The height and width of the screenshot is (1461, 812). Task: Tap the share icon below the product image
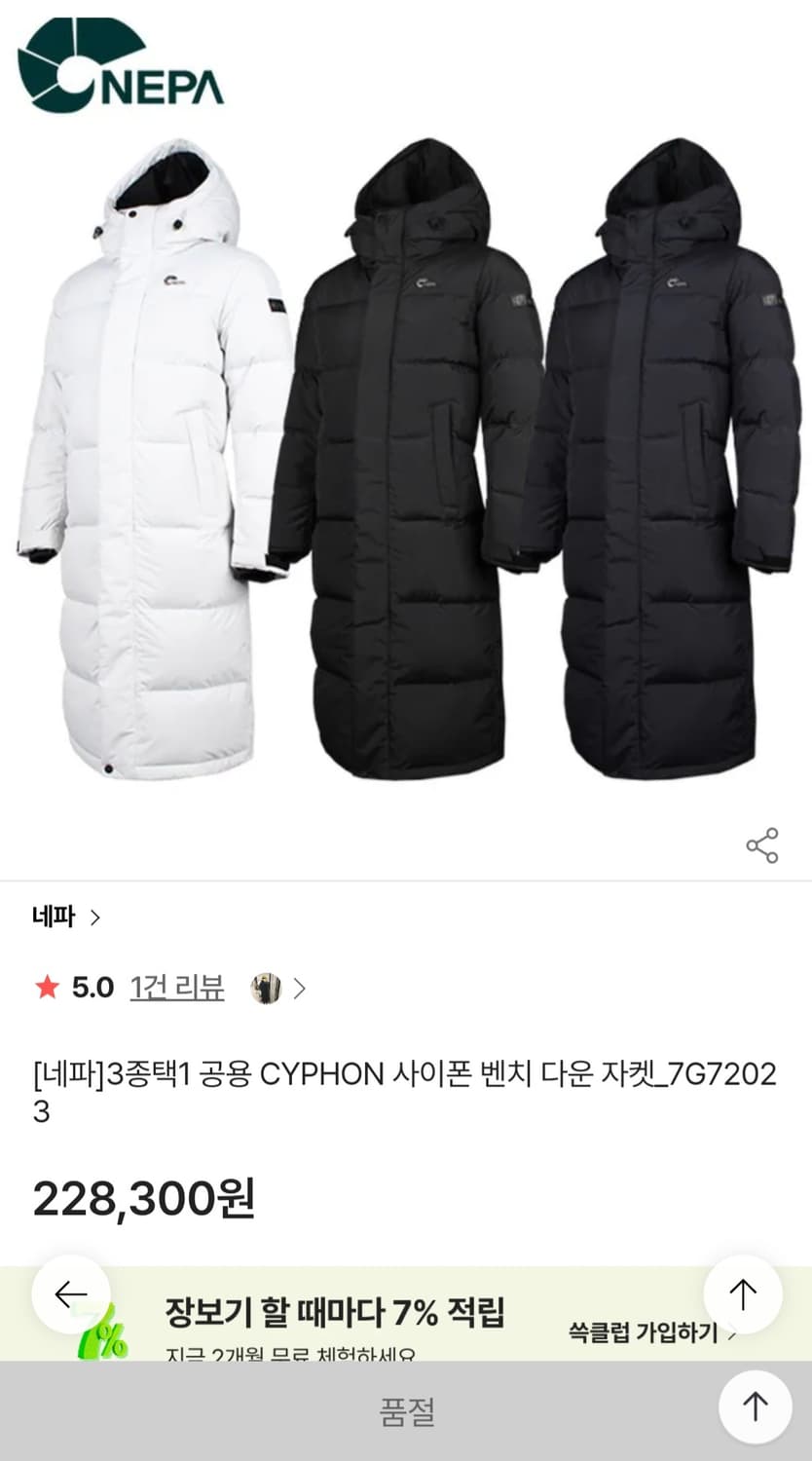[763, 845]
